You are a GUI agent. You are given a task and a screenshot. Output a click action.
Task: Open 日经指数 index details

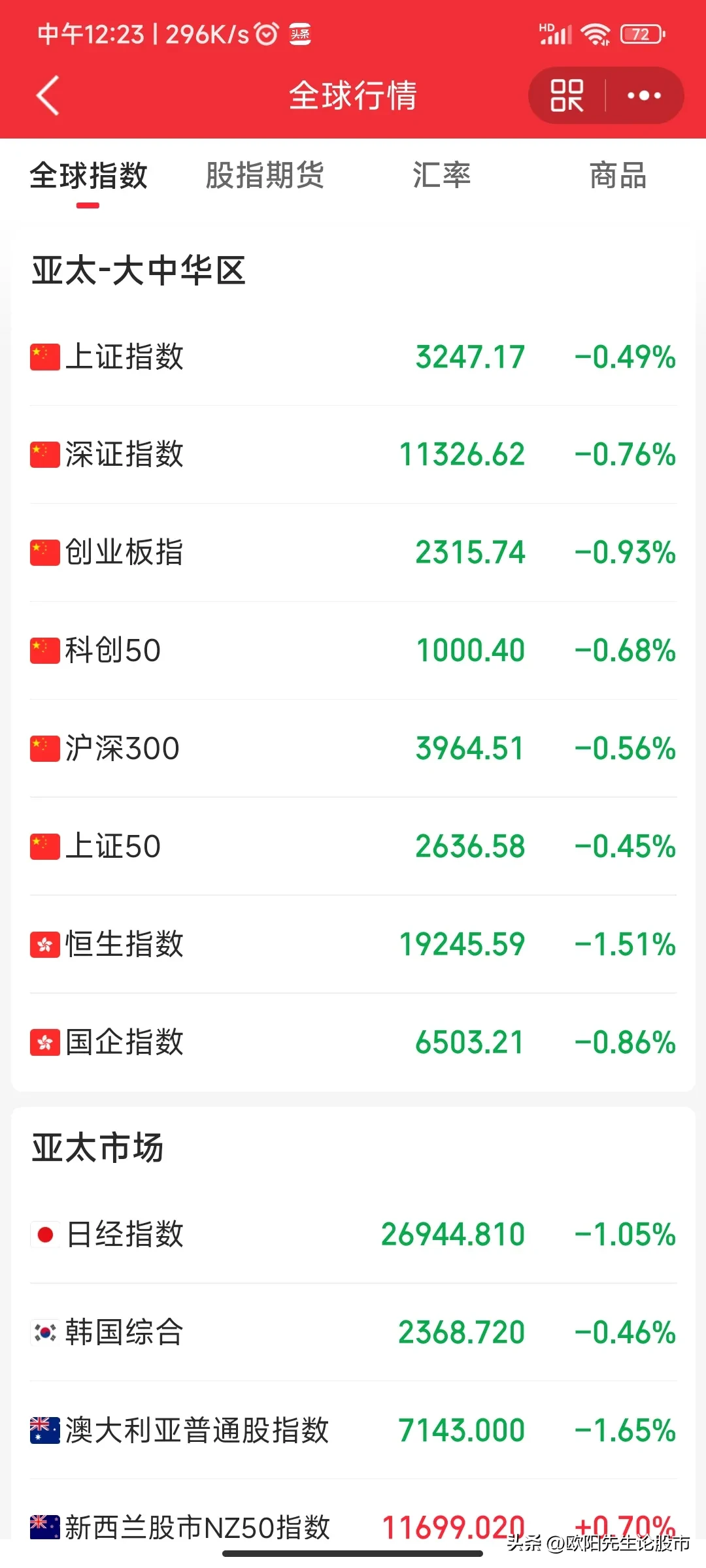pyautogui.click(x=353, y=1235)
